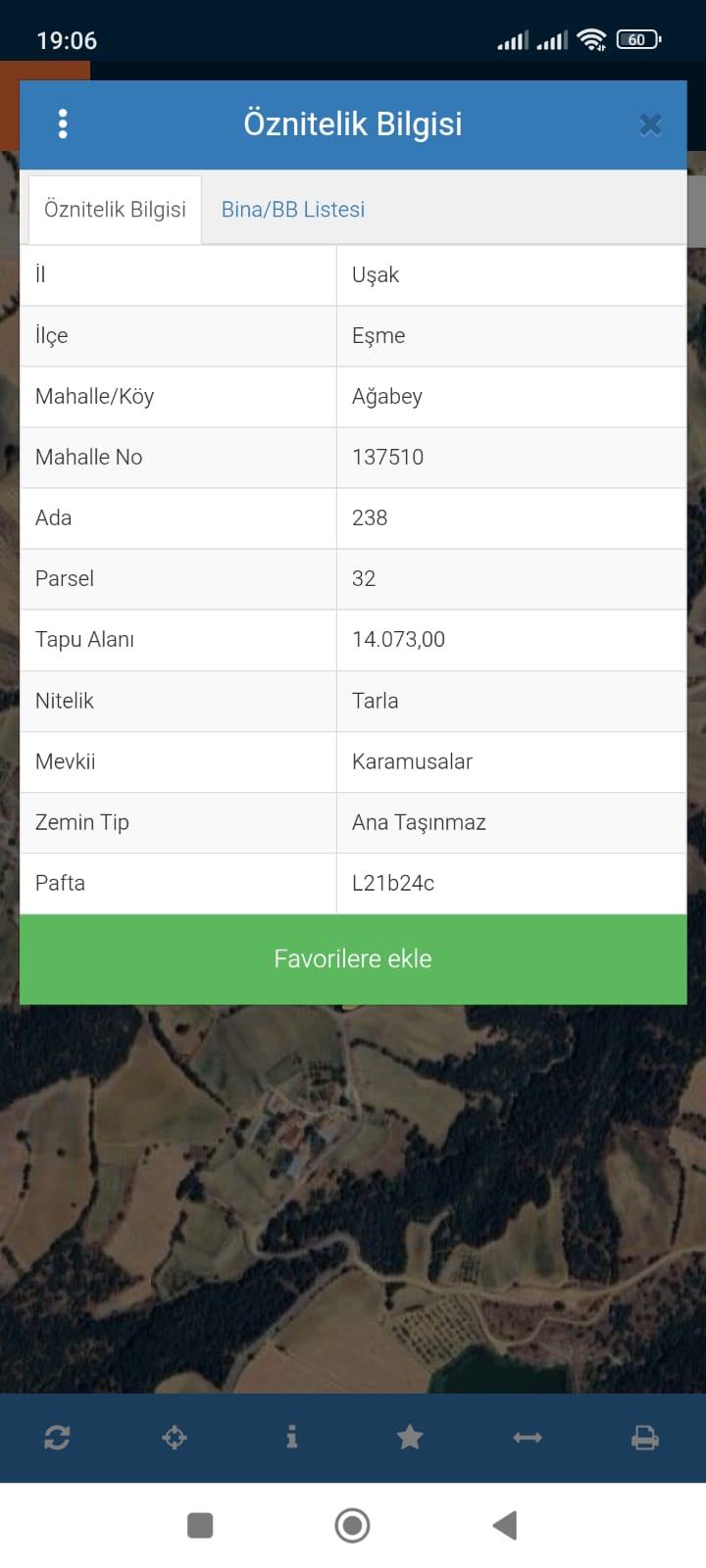Select the Öznitelik Bilgisi tab
Viewport: 706px width, 1568px height.
115,210
